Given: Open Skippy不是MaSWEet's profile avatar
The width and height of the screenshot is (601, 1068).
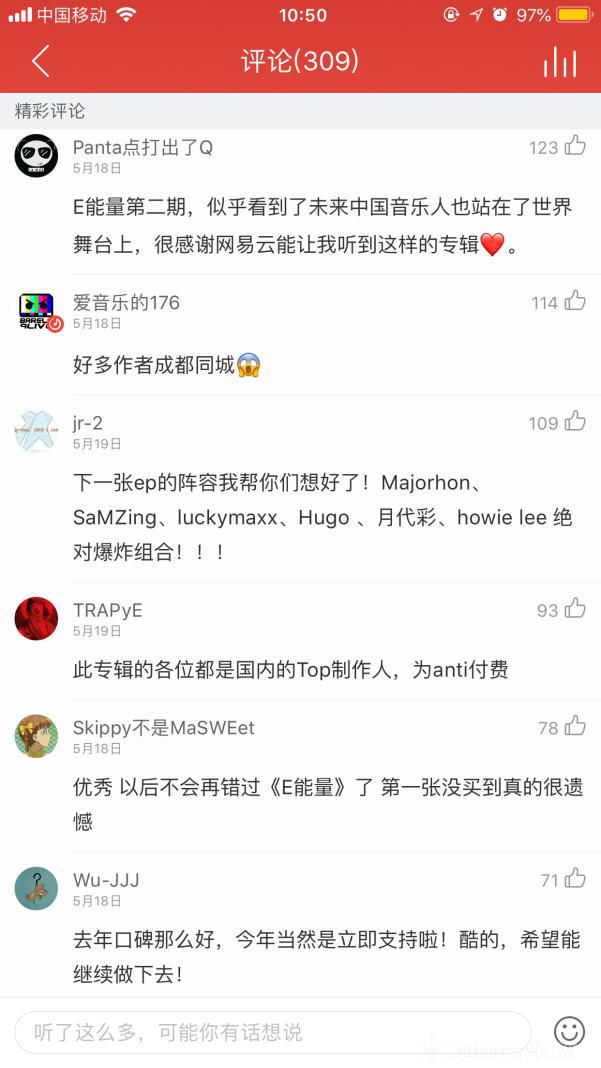Looking at the screenshot, I should (36, 736).
